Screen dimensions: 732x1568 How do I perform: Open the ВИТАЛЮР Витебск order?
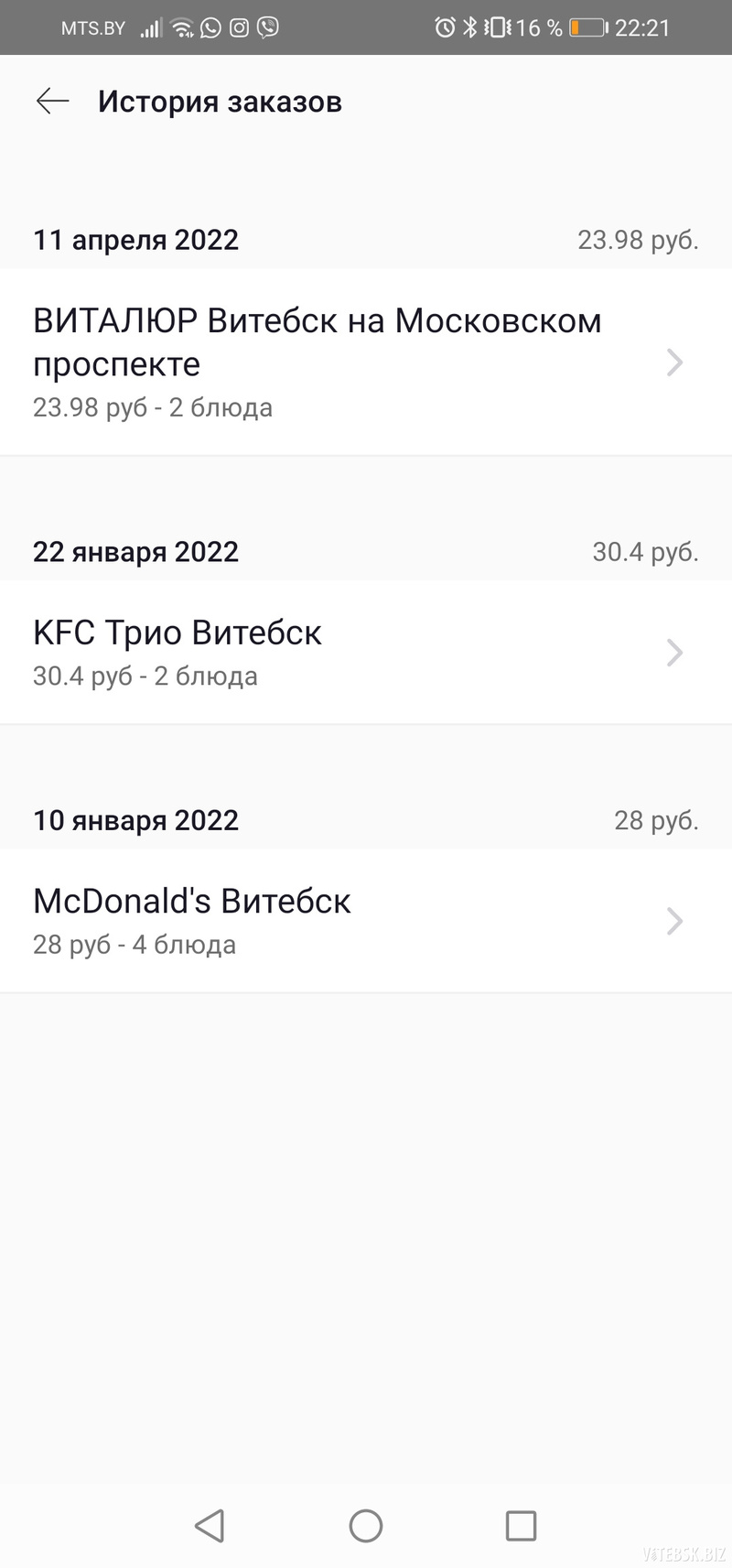tap(366, 362)
